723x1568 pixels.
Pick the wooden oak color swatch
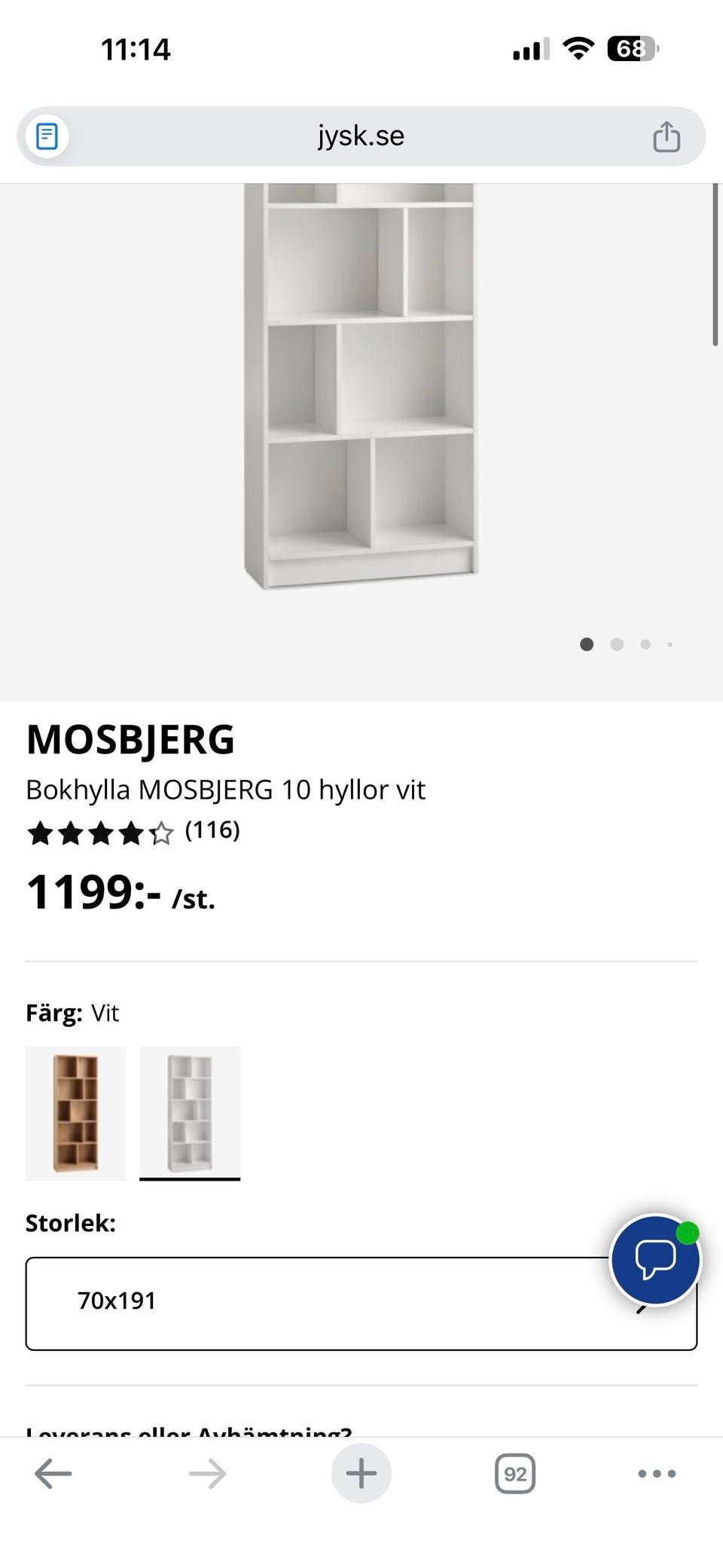[75, 1113]
